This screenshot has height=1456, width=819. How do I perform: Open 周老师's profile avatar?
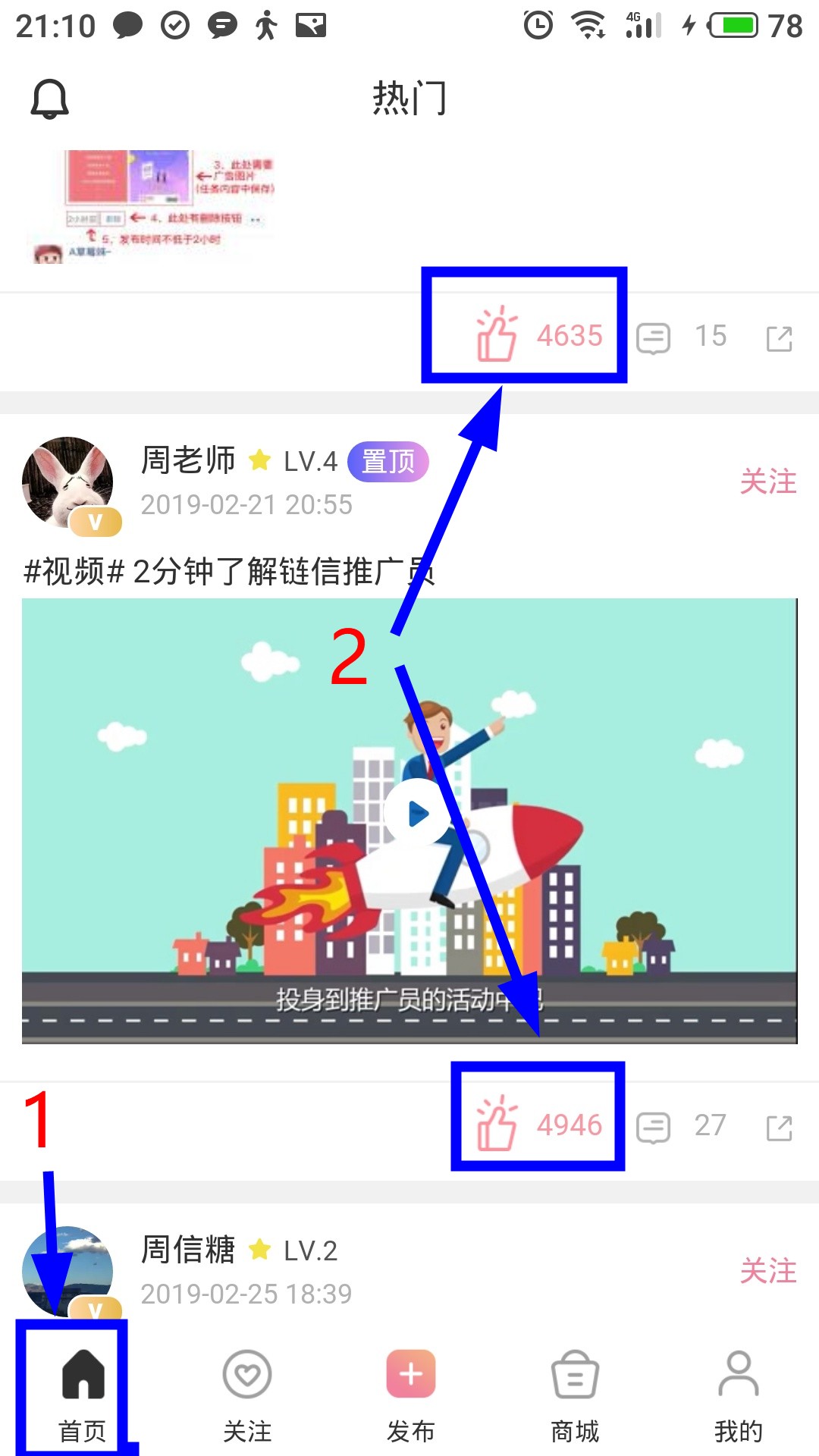coord(67,482)
